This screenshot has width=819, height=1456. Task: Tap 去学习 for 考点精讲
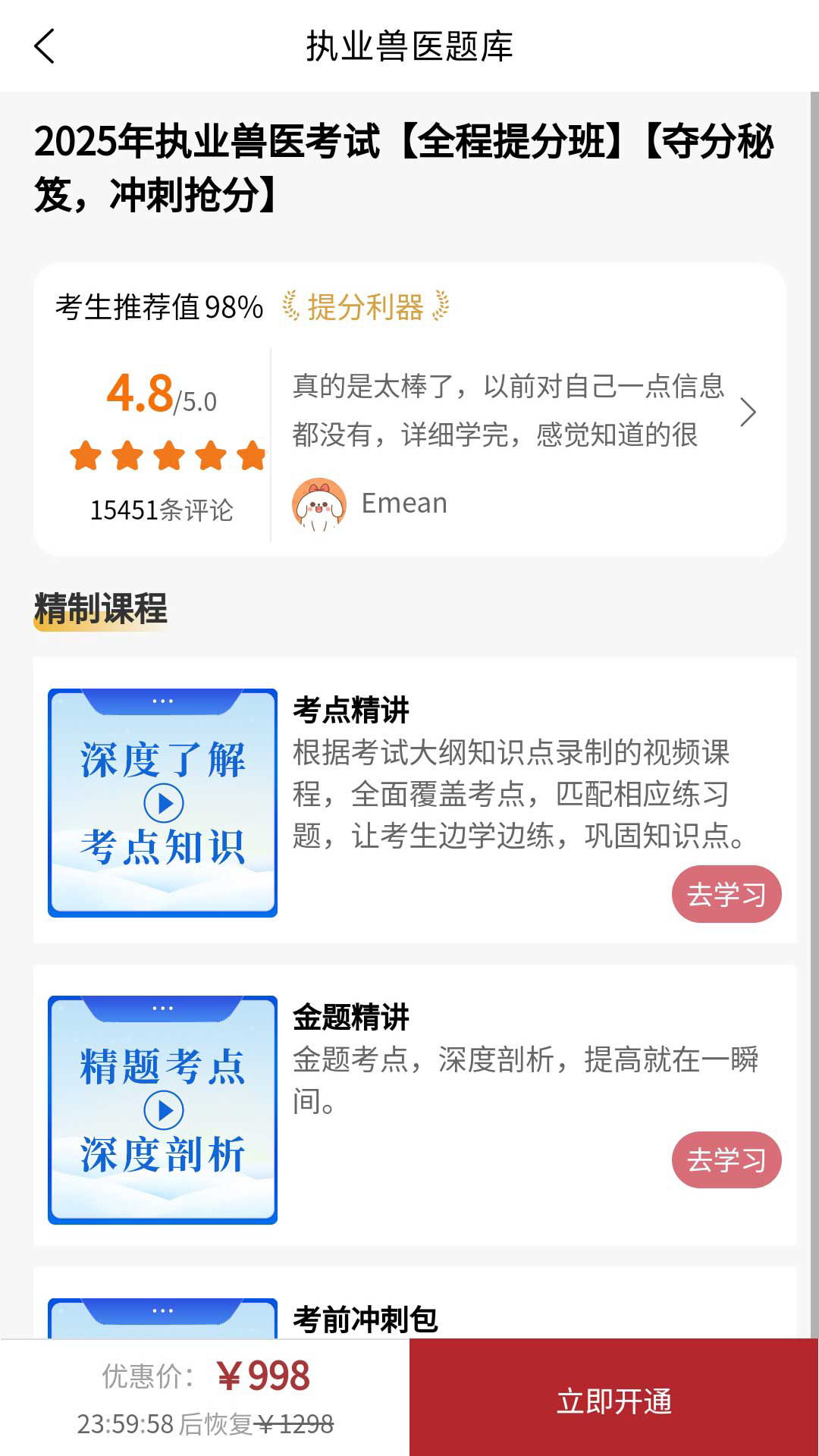725,893
